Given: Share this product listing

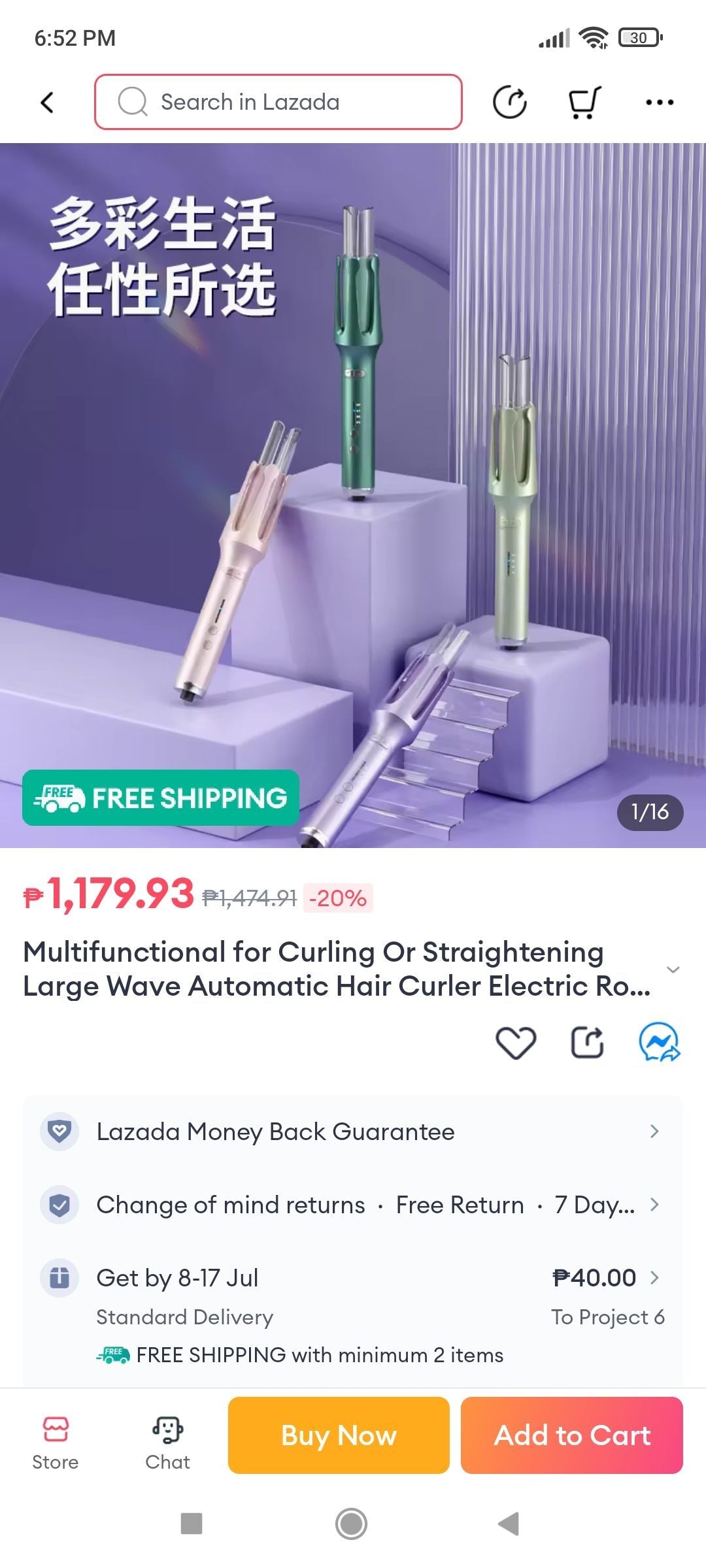Looking at the screenshot, I should coord(587,1042).
